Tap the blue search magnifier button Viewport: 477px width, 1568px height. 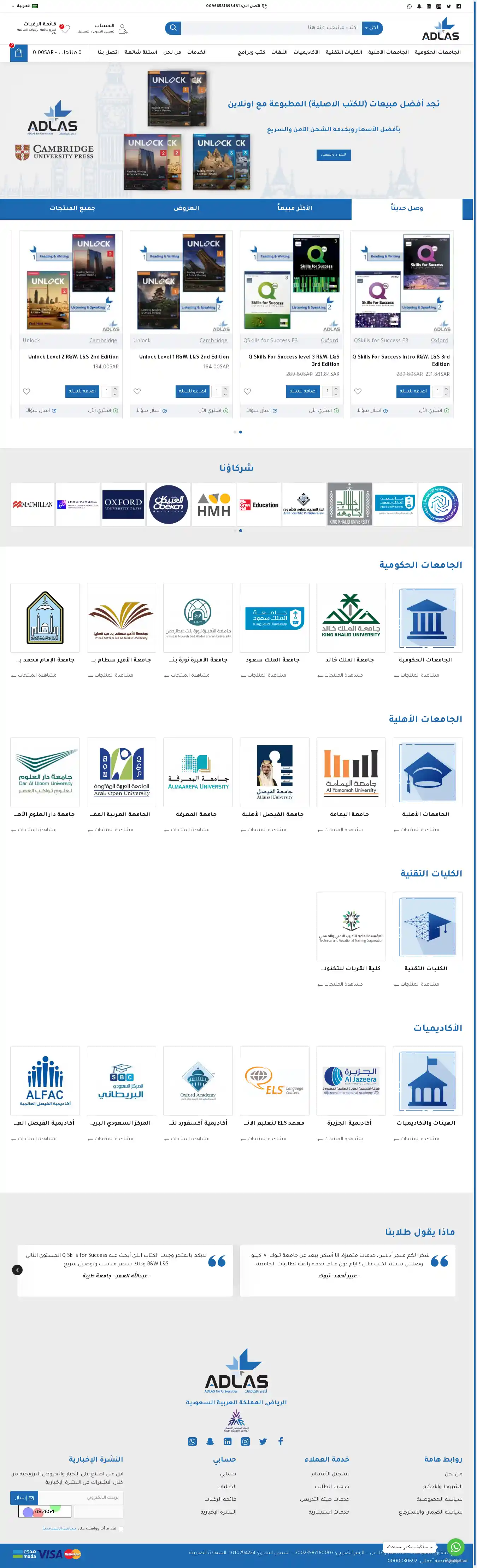pyautogui.click(x=173, y=27)
